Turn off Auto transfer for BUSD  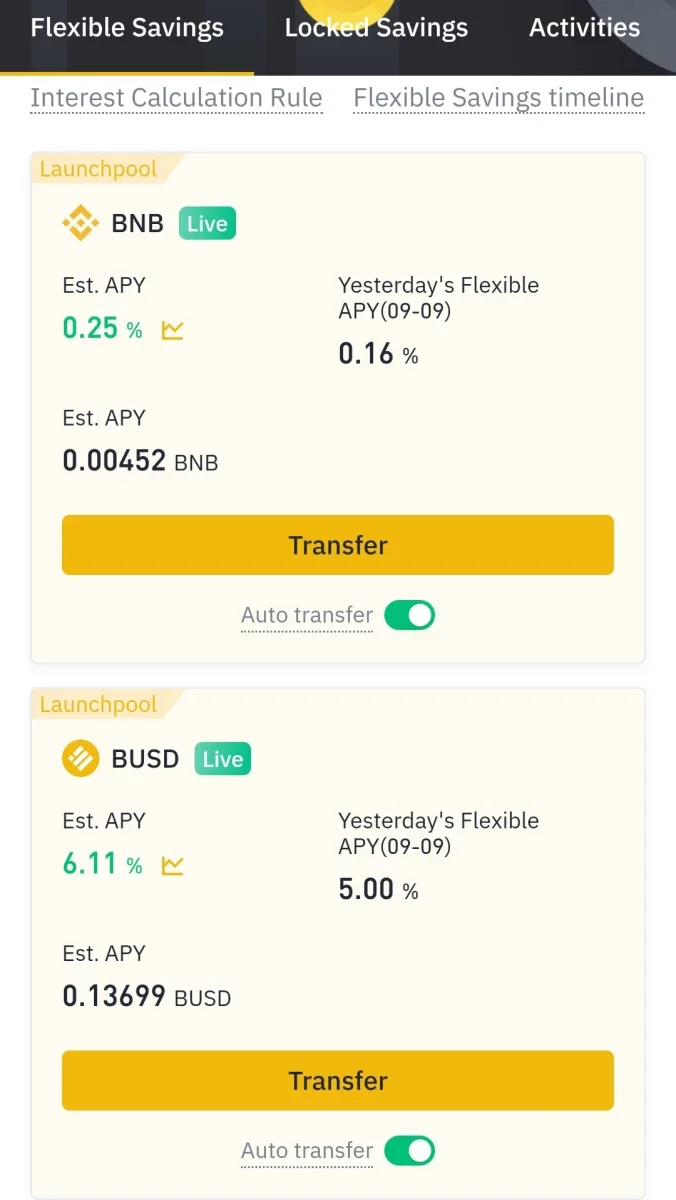tap(410, 1151)
